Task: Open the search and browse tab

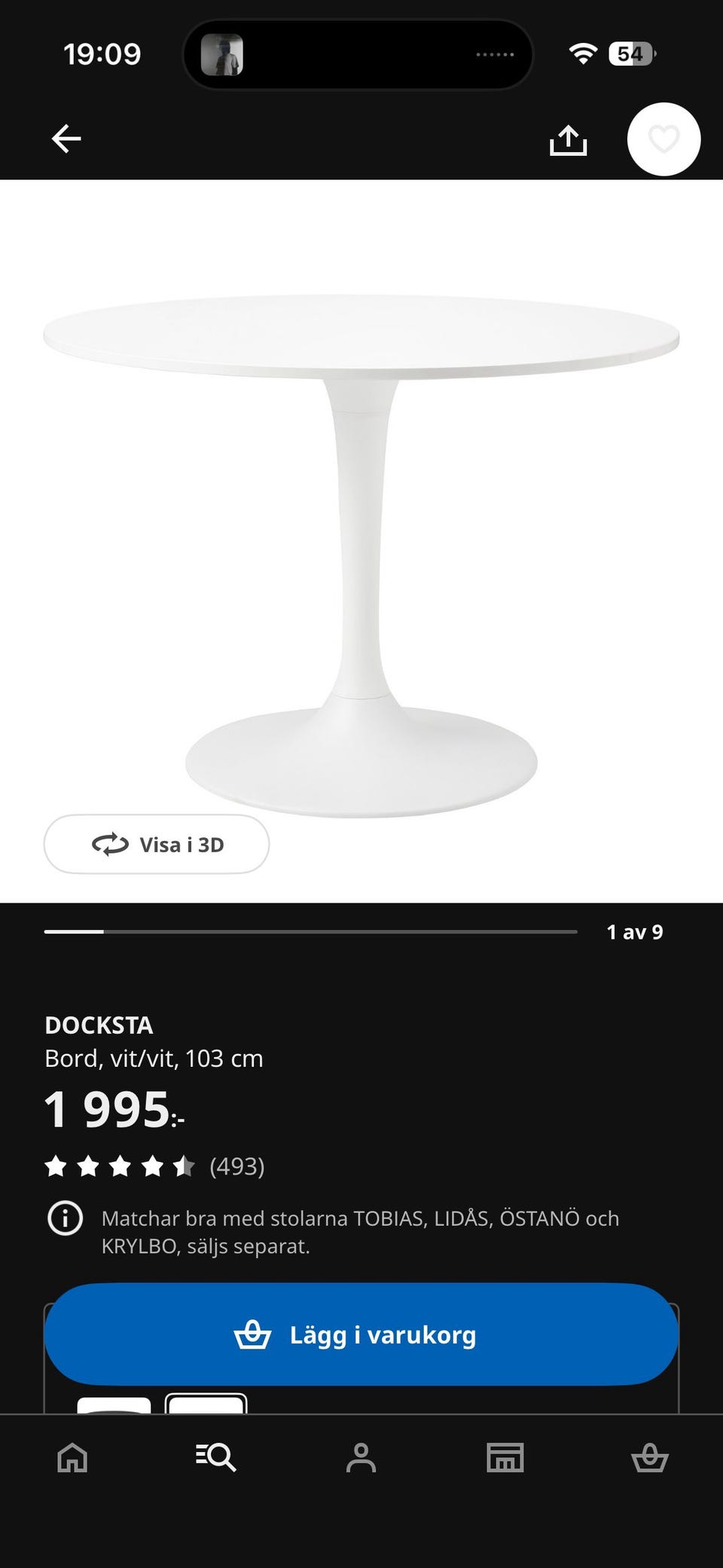Action: pyautogui.click(x=216, y=1457)
